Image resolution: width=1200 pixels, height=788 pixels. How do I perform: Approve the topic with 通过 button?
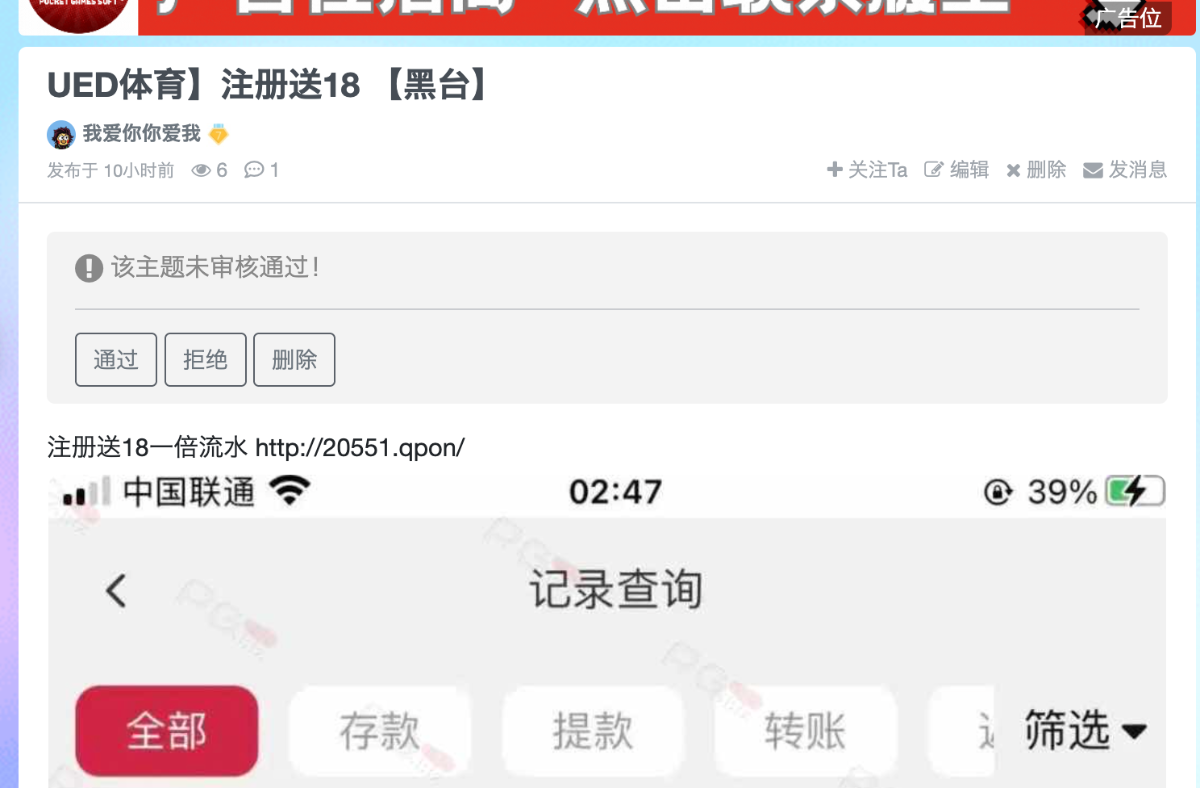[116, 360]
